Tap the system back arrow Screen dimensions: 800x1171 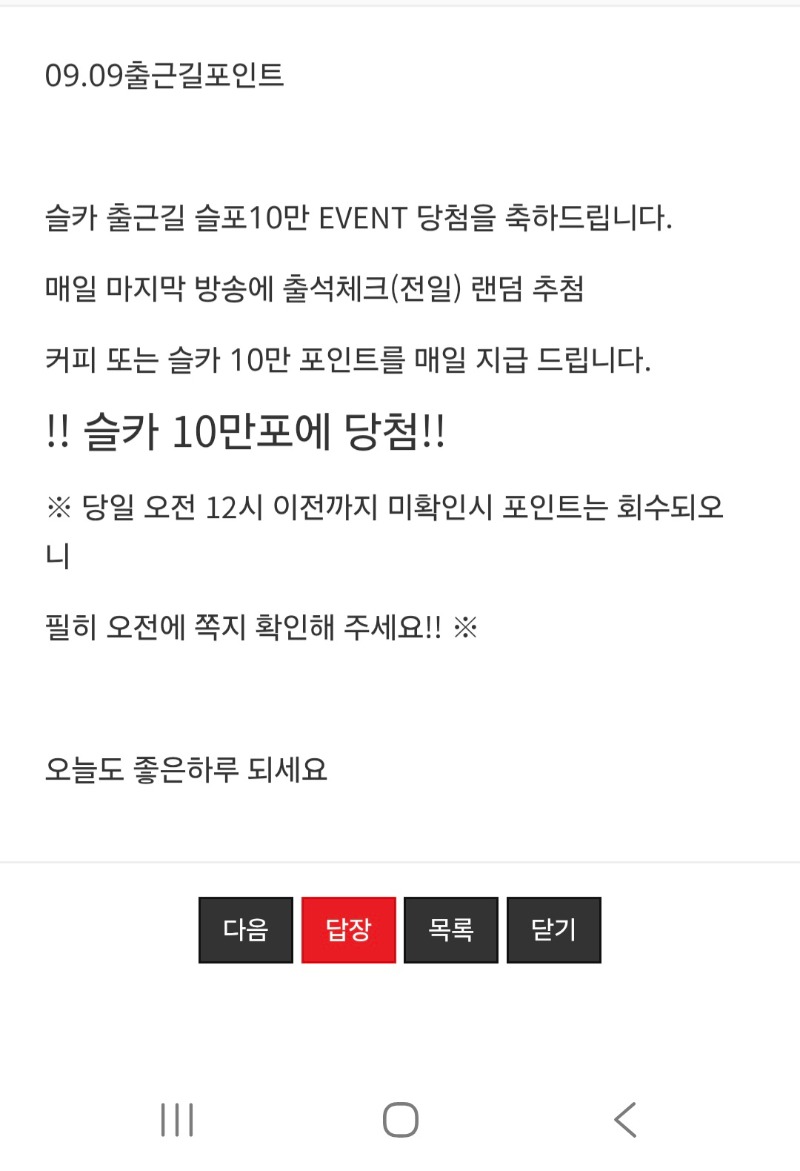624,1119
